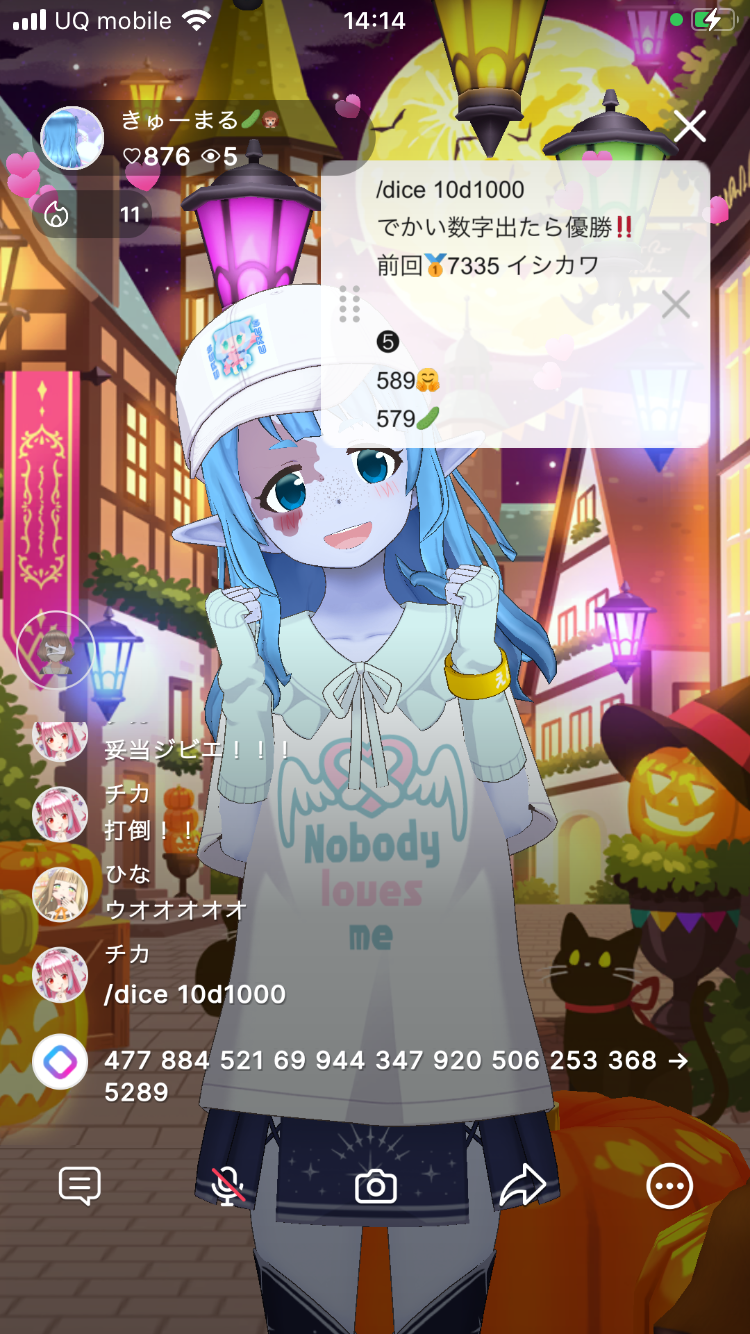Open the viewer avatar above the comments
Viewport: 750px width, 1334px height.
coord(56,650)
